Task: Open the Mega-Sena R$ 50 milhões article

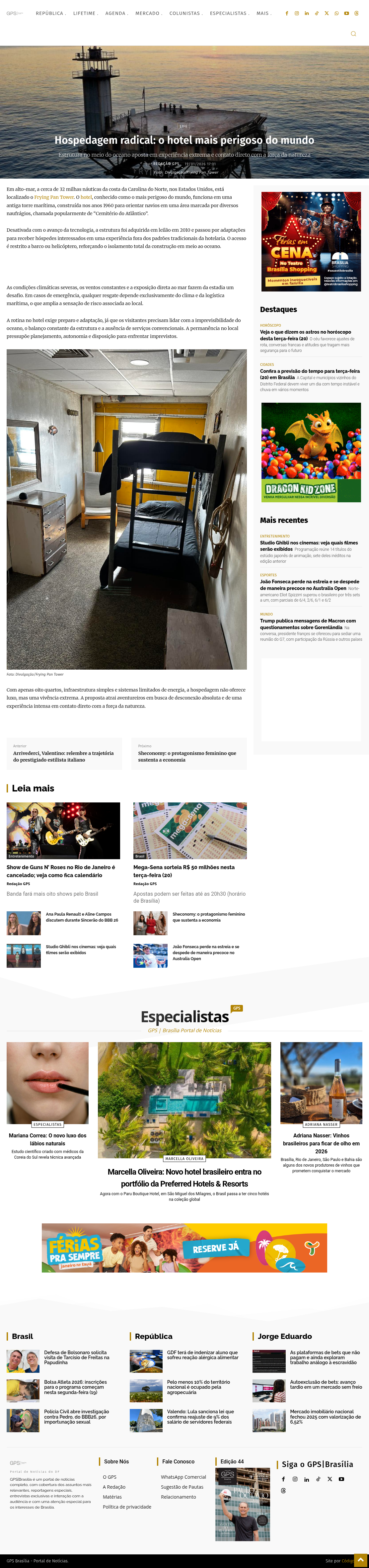Action: click(184, 871)
